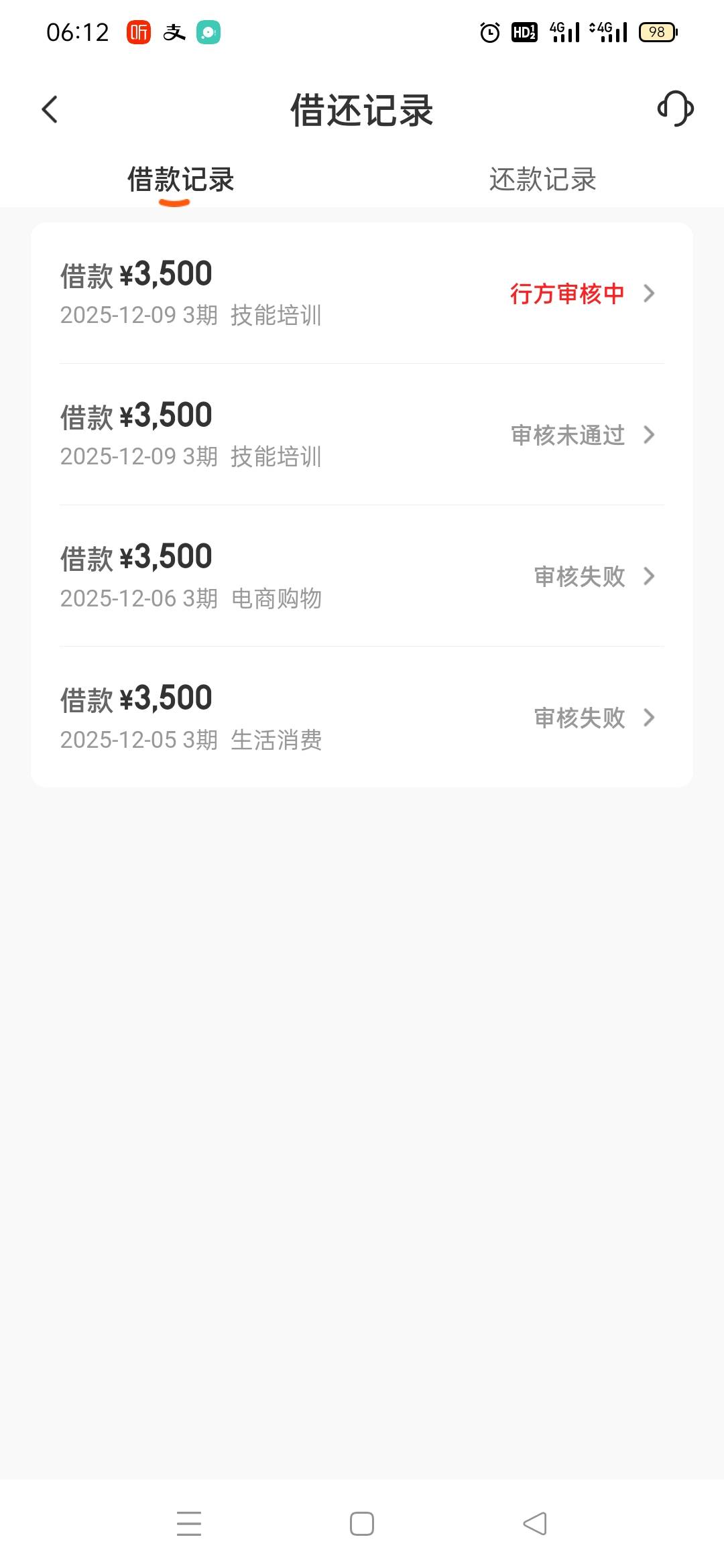
Task: Open the loan marked 行方审核中
Action: pos(362,293)
